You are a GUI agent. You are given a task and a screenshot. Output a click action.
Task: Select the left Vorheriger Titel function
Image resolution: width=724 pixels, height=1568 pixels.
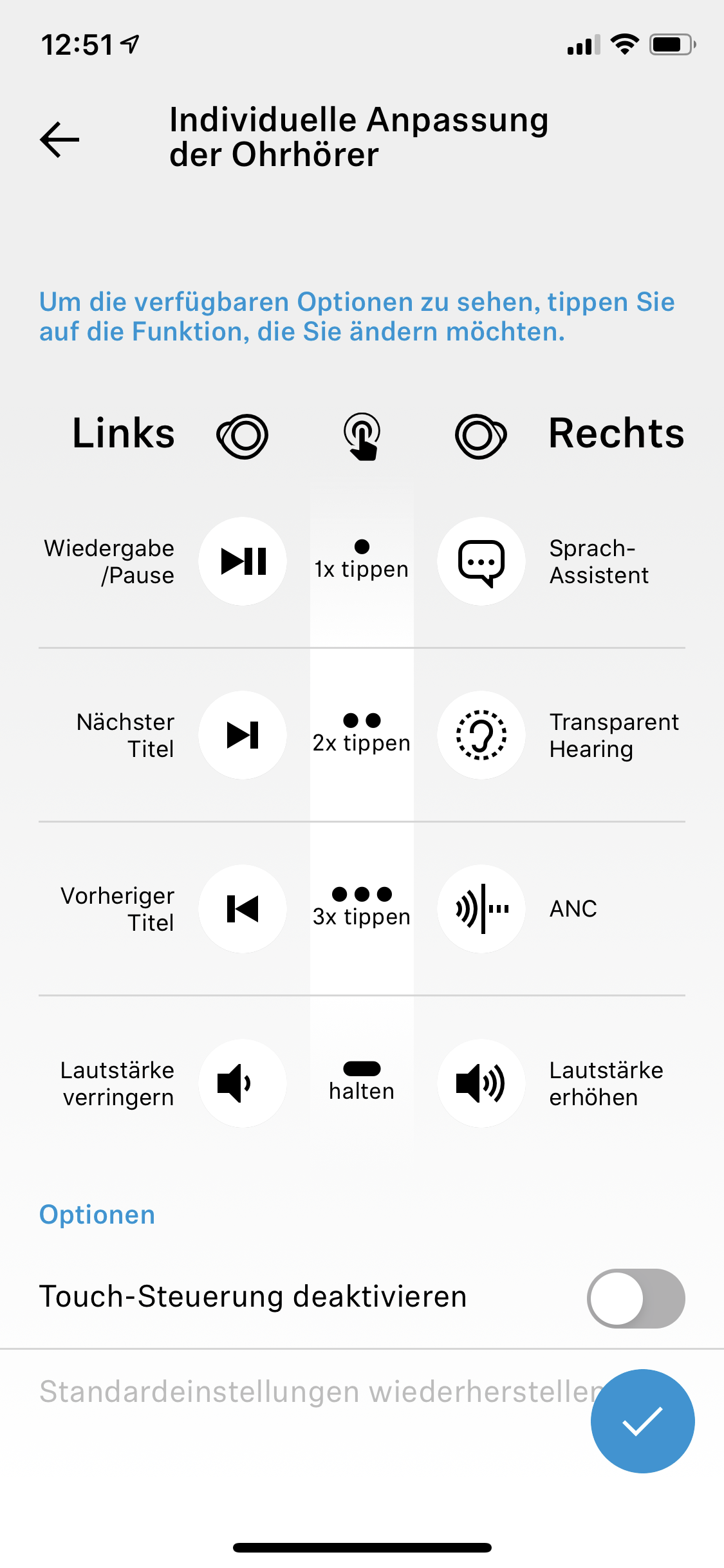(x=242, y=909)
